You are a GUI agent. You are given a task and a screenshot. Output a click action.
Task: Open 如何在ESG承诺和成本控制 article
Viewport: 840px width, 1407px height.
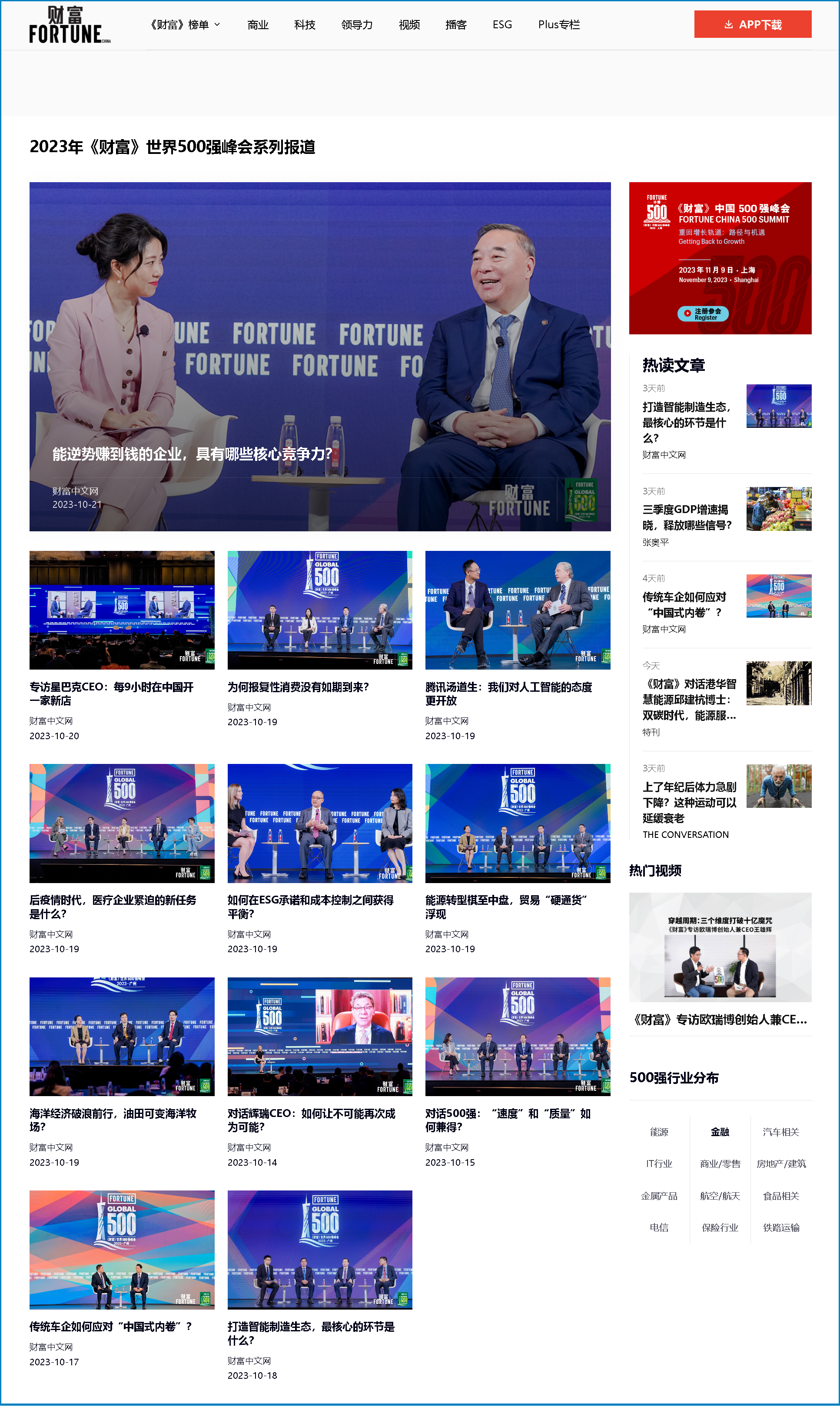click(x=310, y=907)
